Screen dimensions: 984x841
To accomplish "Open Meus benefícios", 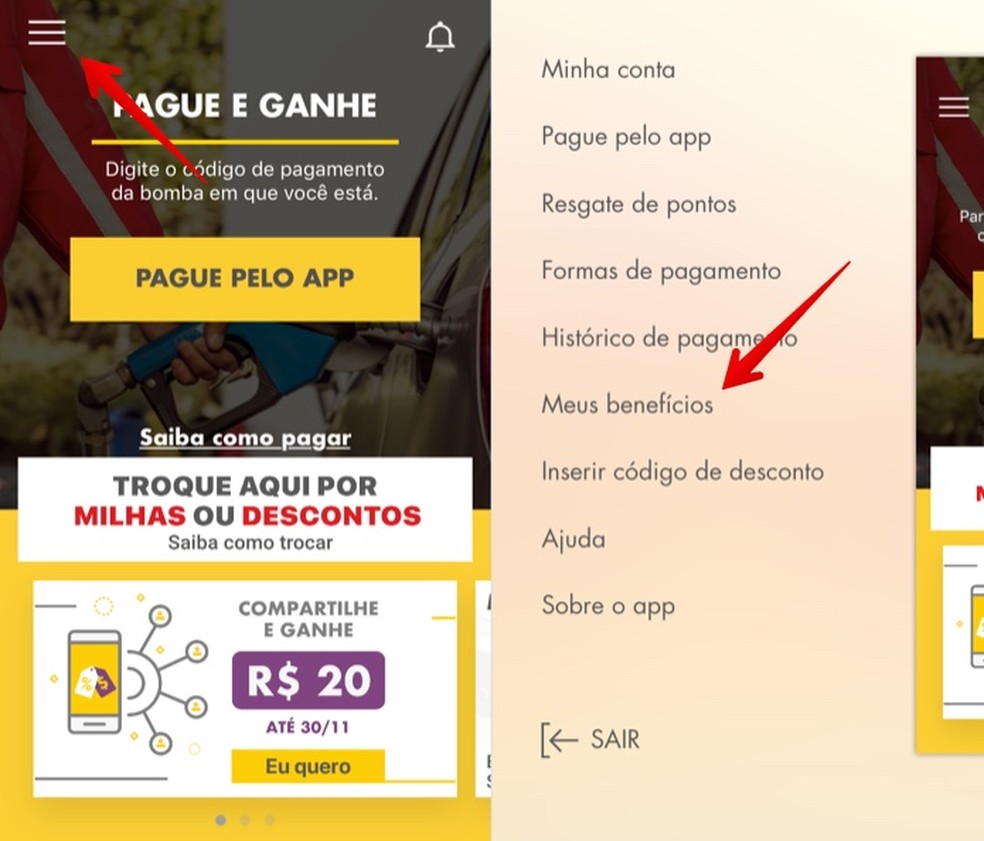I will coord(627,405).
